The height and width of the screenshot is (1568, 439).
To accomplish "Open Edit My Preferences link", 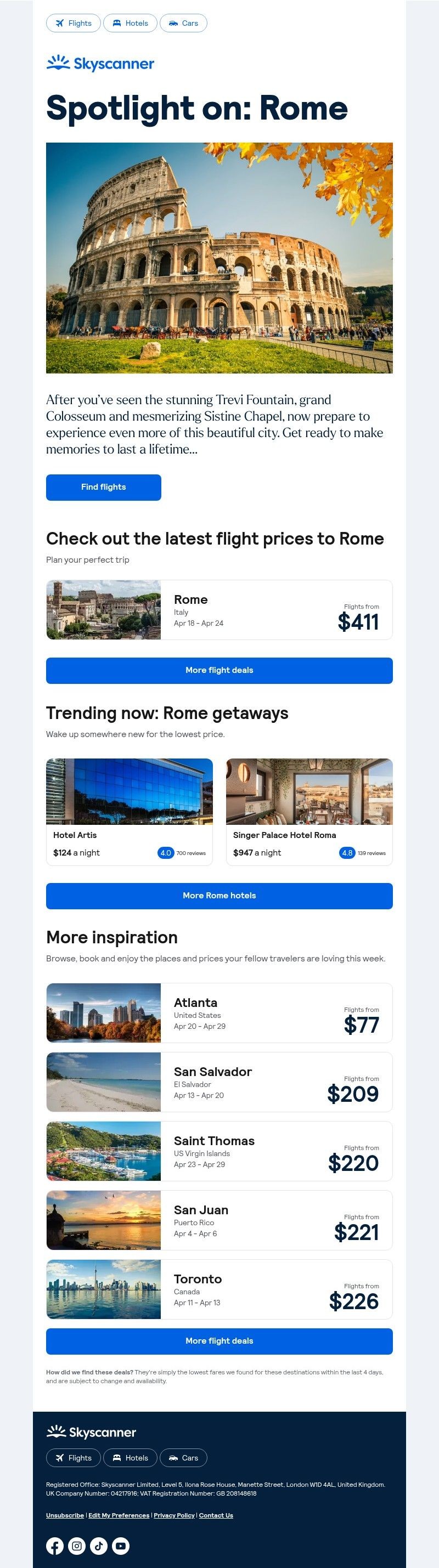I will pos(119,1515).
